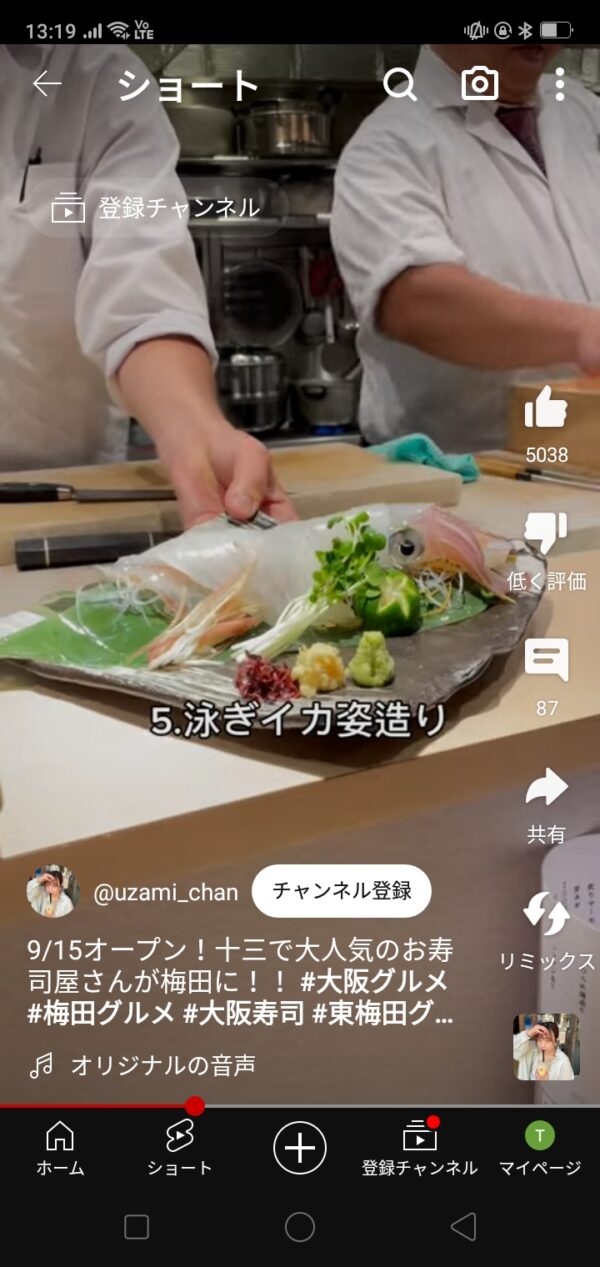Image resolution: width=600 pixels, height=1267 pixels.
Task: Switch to the ホーム tab
Action: pos(60,1148)
